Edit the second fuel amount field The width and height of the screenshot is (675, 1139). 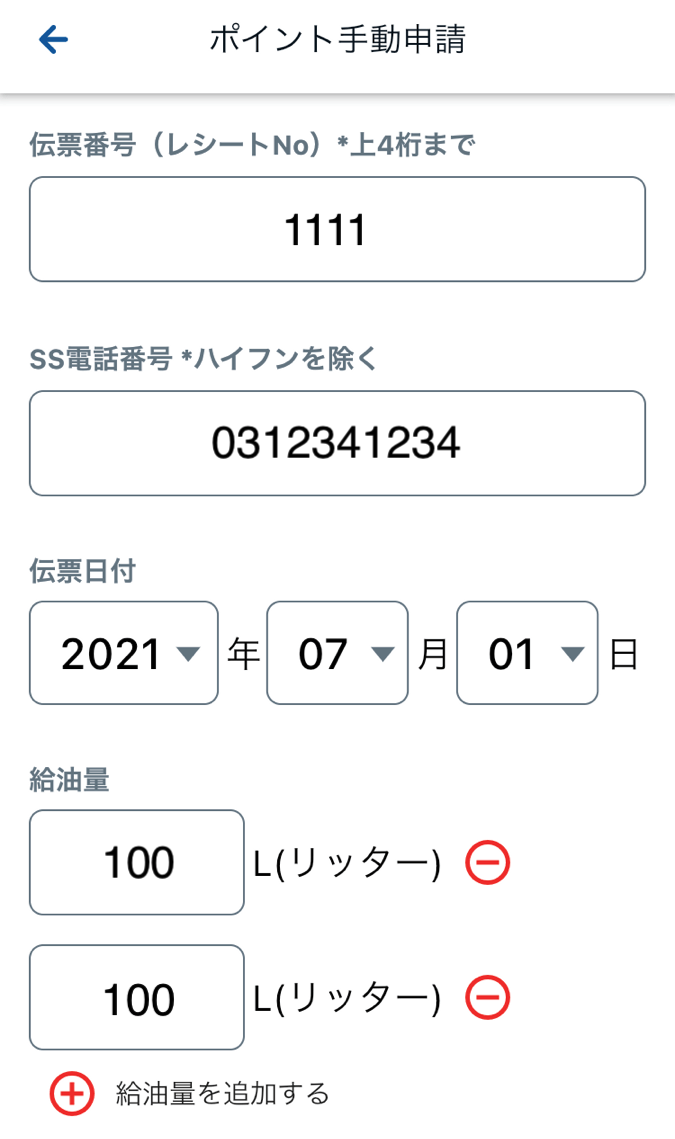pos(137,997)
